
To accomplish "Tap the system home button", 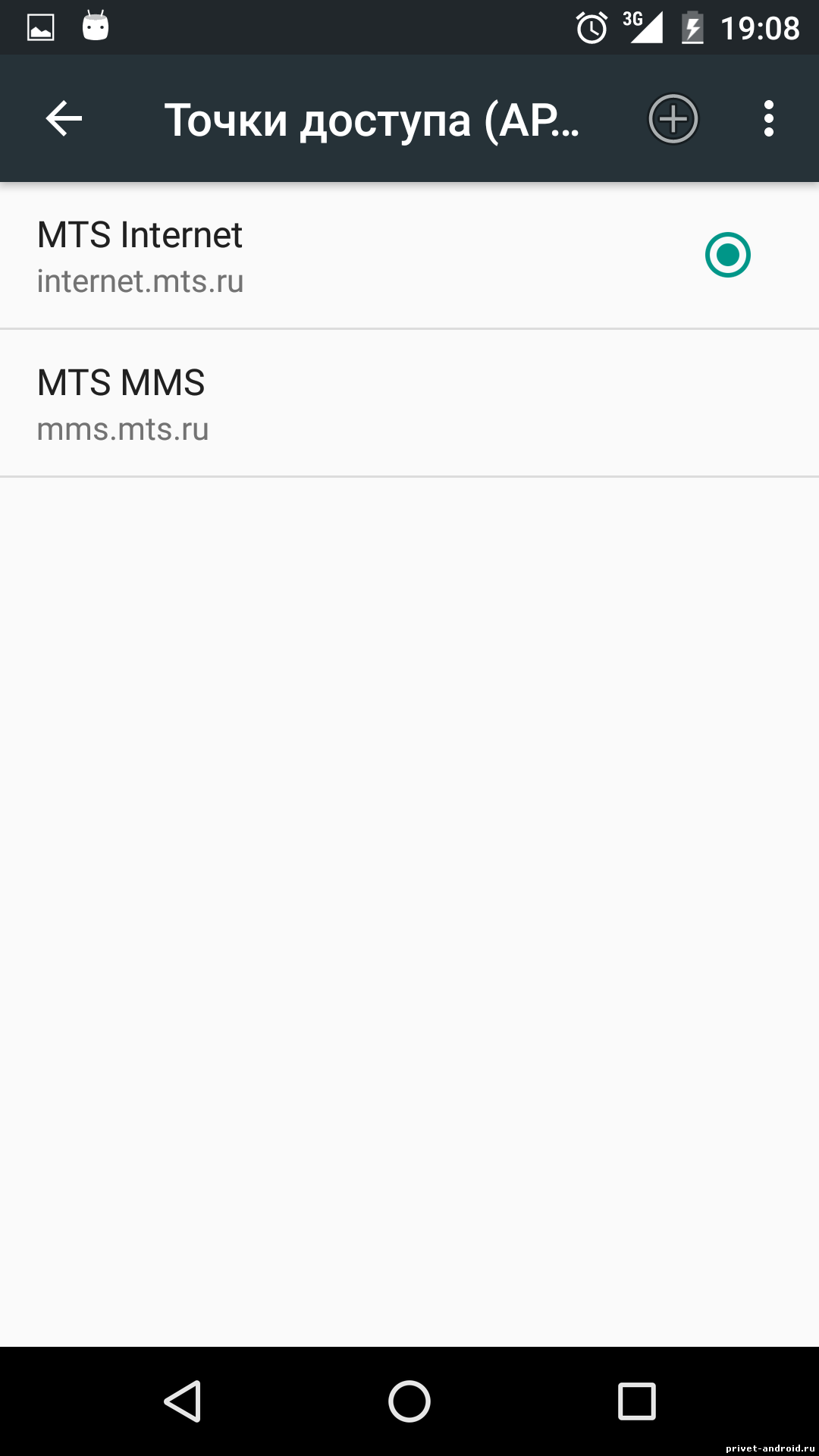I will [409, 1401].
